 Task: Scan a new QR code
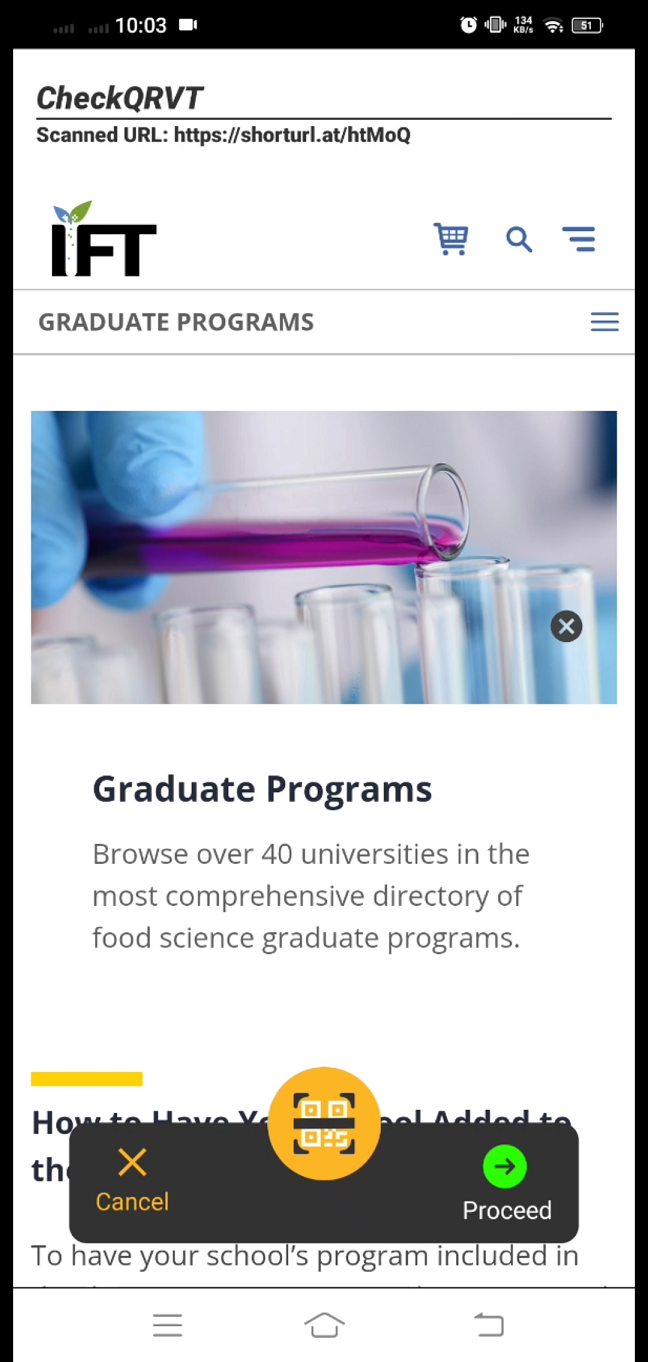(324, 1123)
